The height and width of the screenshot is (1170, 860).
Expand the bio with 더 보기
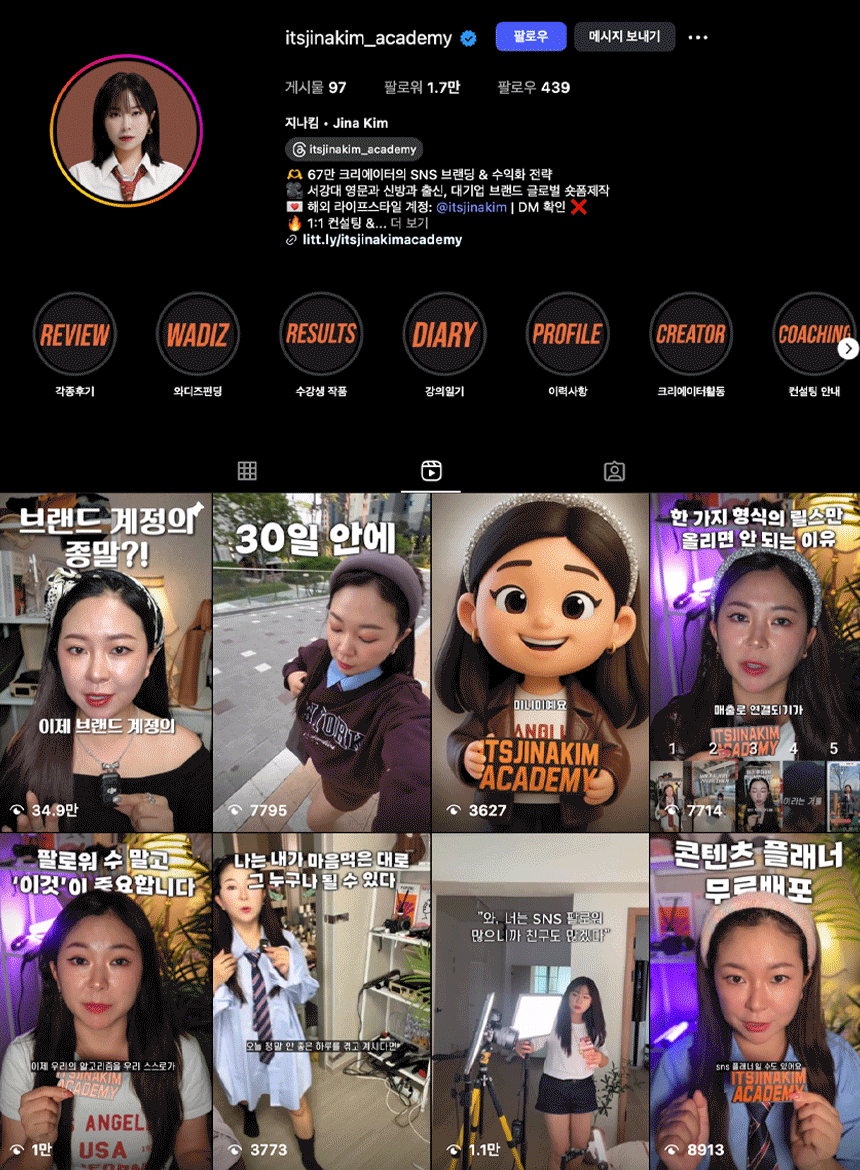[409, 223]
